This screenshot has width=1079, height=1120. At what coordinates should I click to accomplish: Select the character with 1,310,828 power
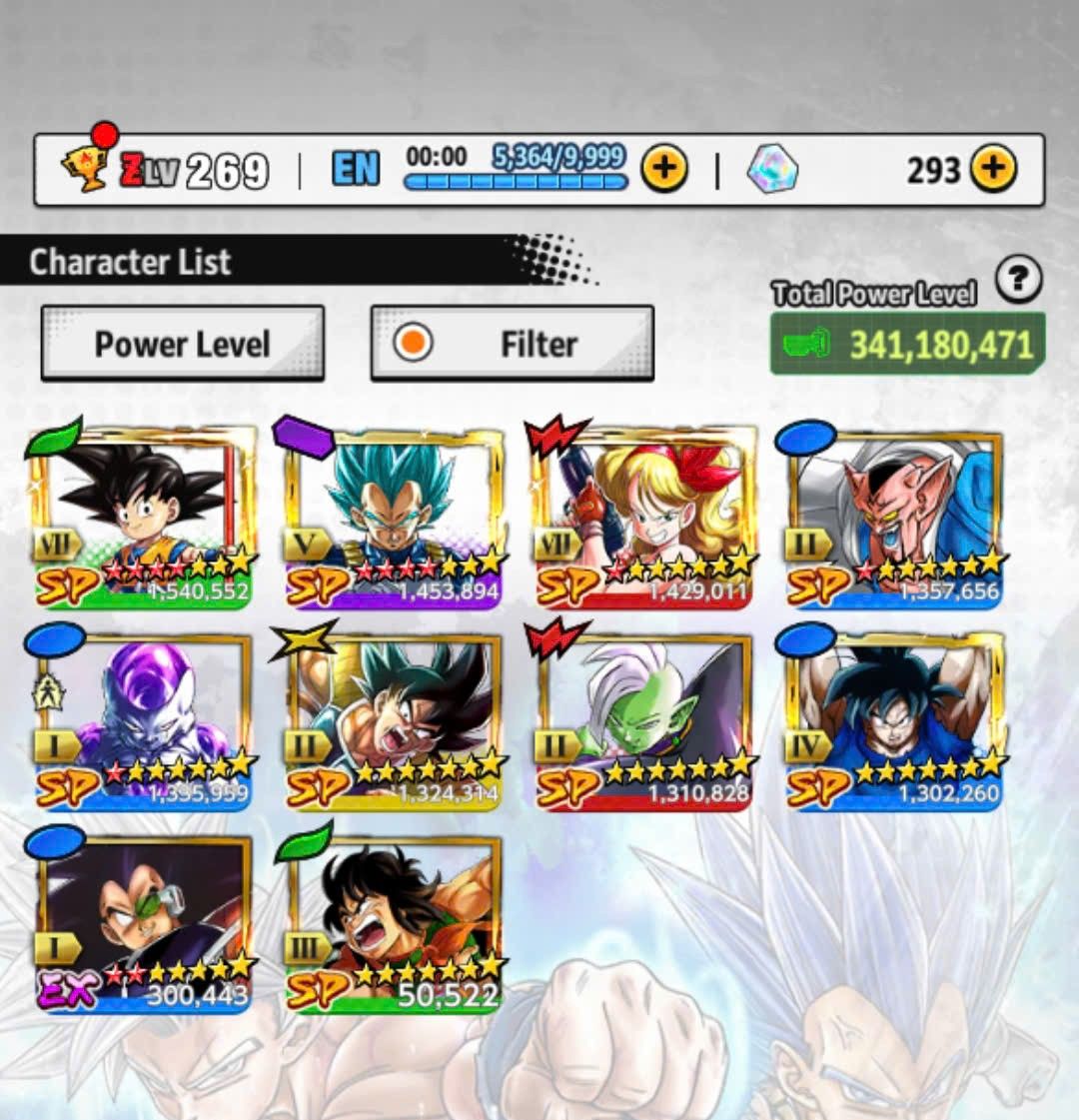coord(643,721)
